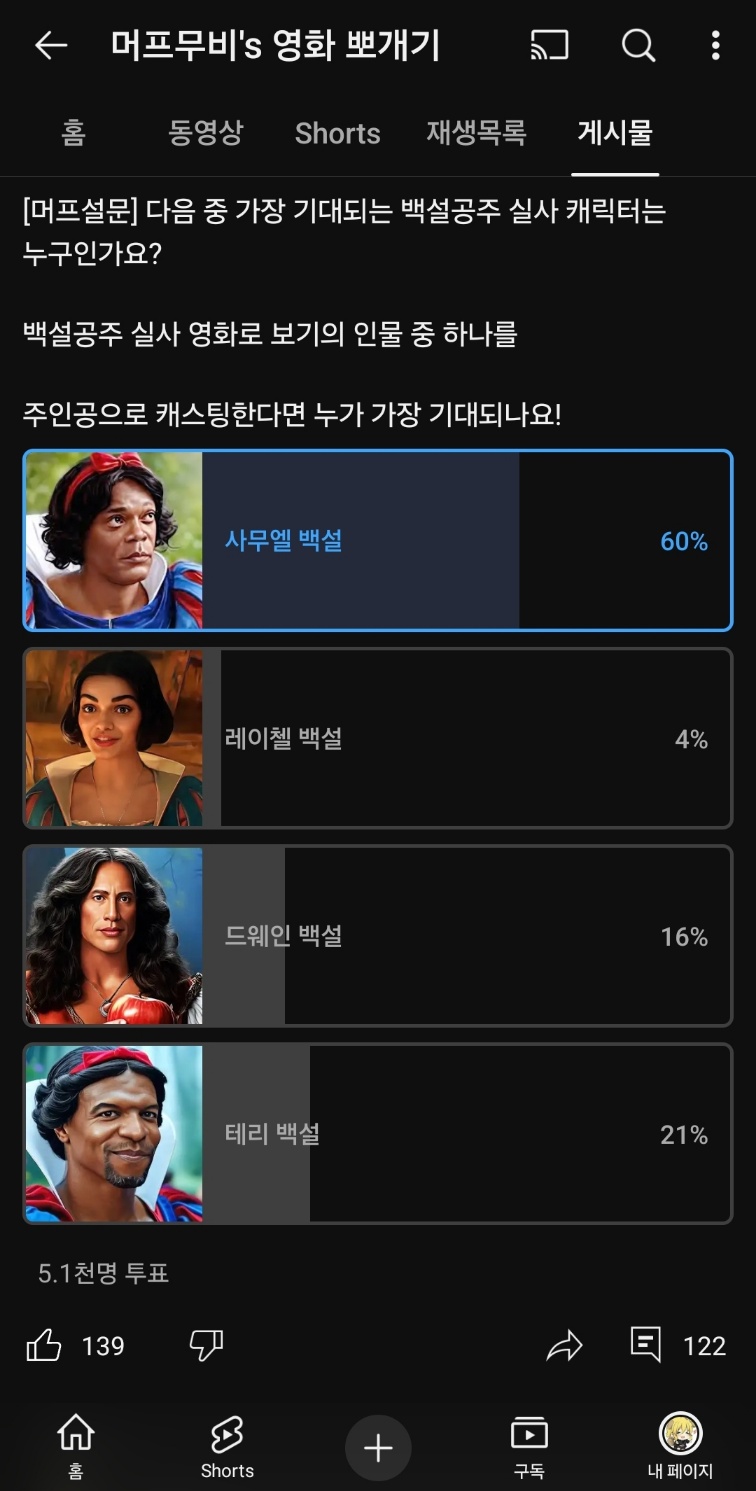This screenshot has width=756, height=1491.
Task: Go to the 구독 subscriptions tab
Action: tap(529, 1447)
